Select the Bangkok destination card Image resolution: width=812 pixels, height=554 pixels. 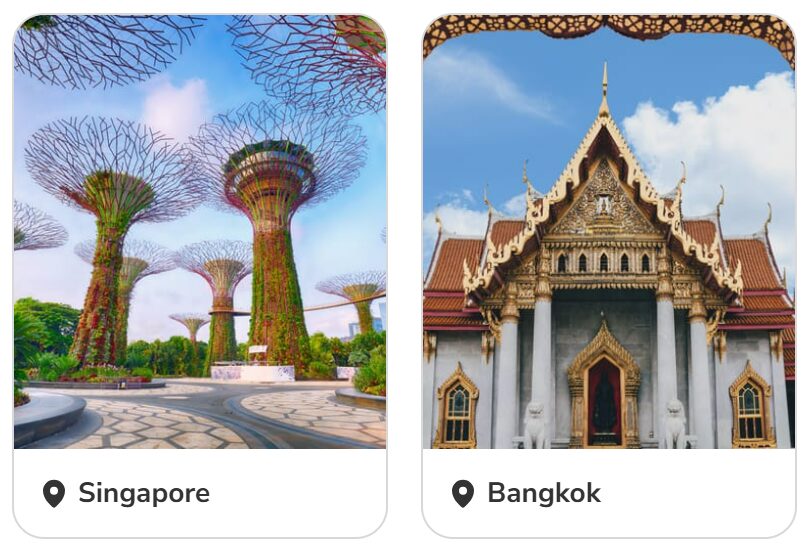click(x=608, y=275)
